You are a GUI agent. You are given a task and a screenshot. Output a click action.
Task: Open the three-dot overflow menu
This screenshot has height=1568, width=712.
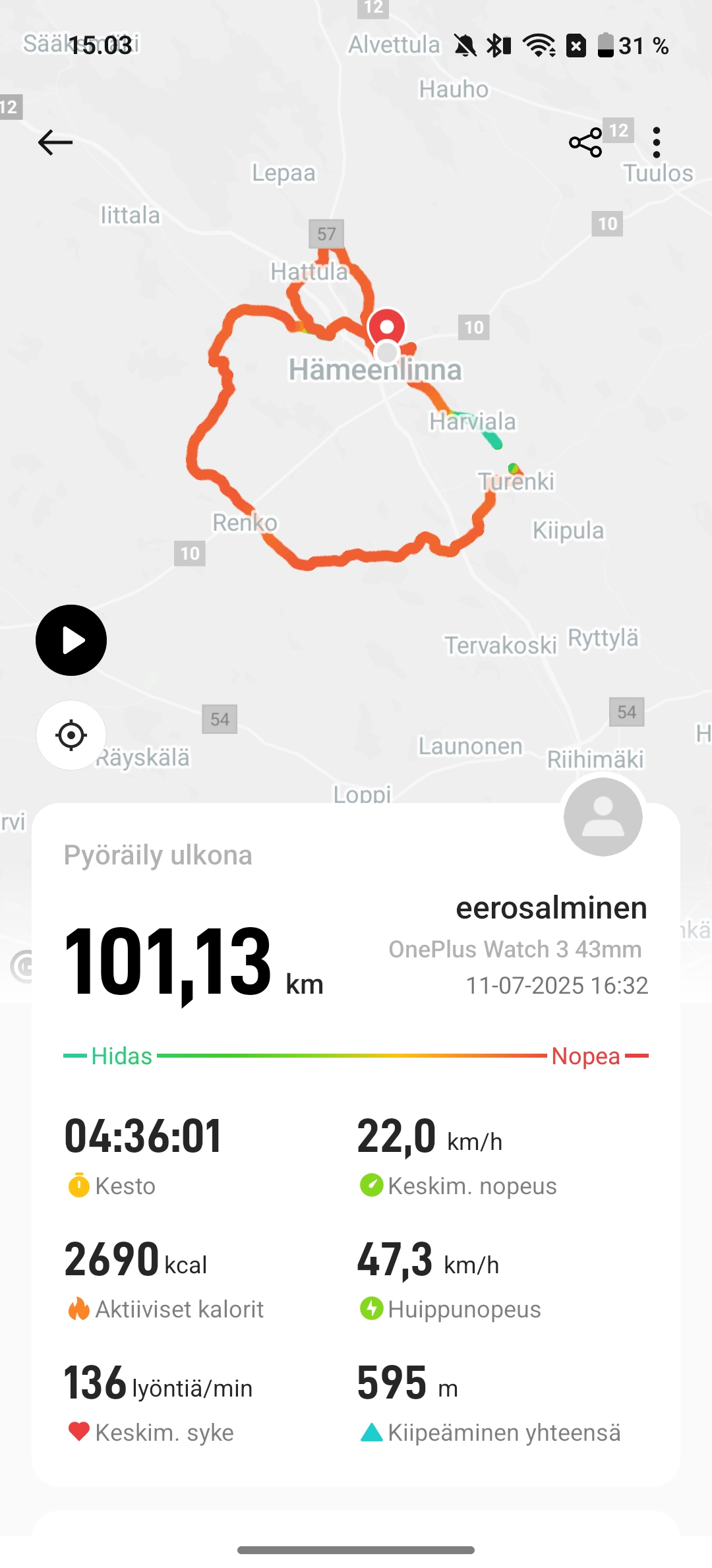pos(656,142)
